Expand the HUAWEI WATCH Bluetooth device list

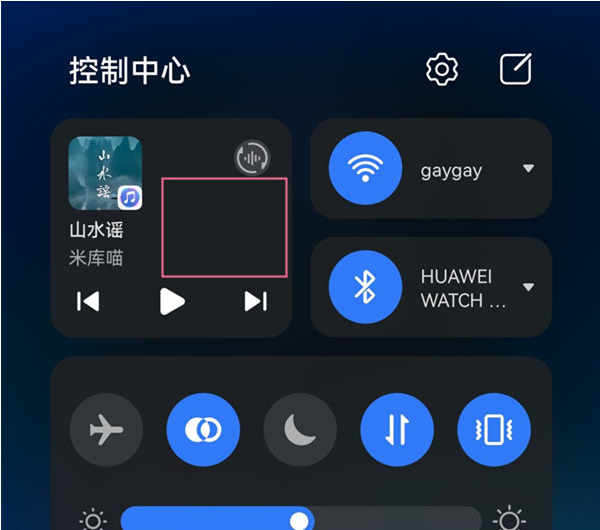click(x=528, y=287)
